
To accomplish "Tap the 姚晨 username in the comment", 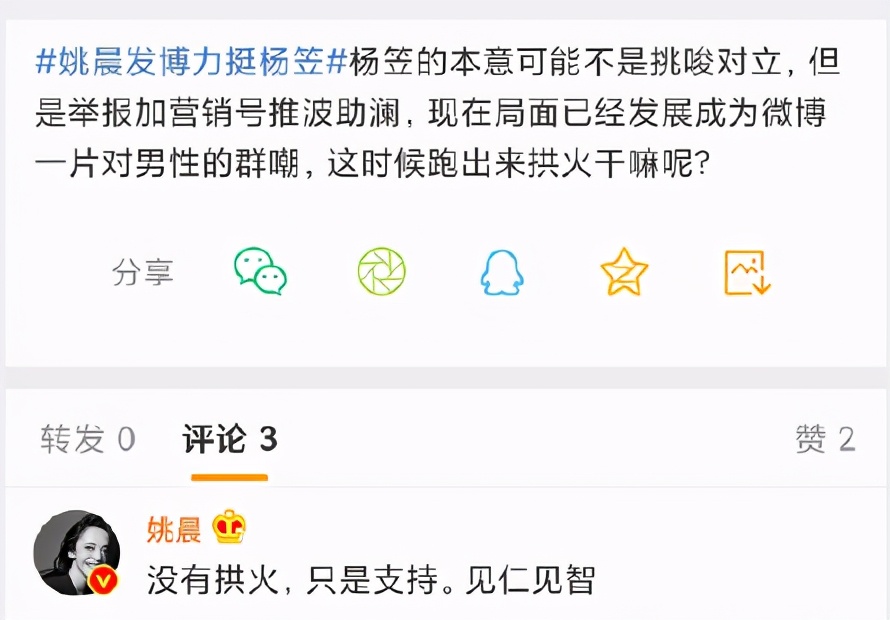I will click(174, 529).
